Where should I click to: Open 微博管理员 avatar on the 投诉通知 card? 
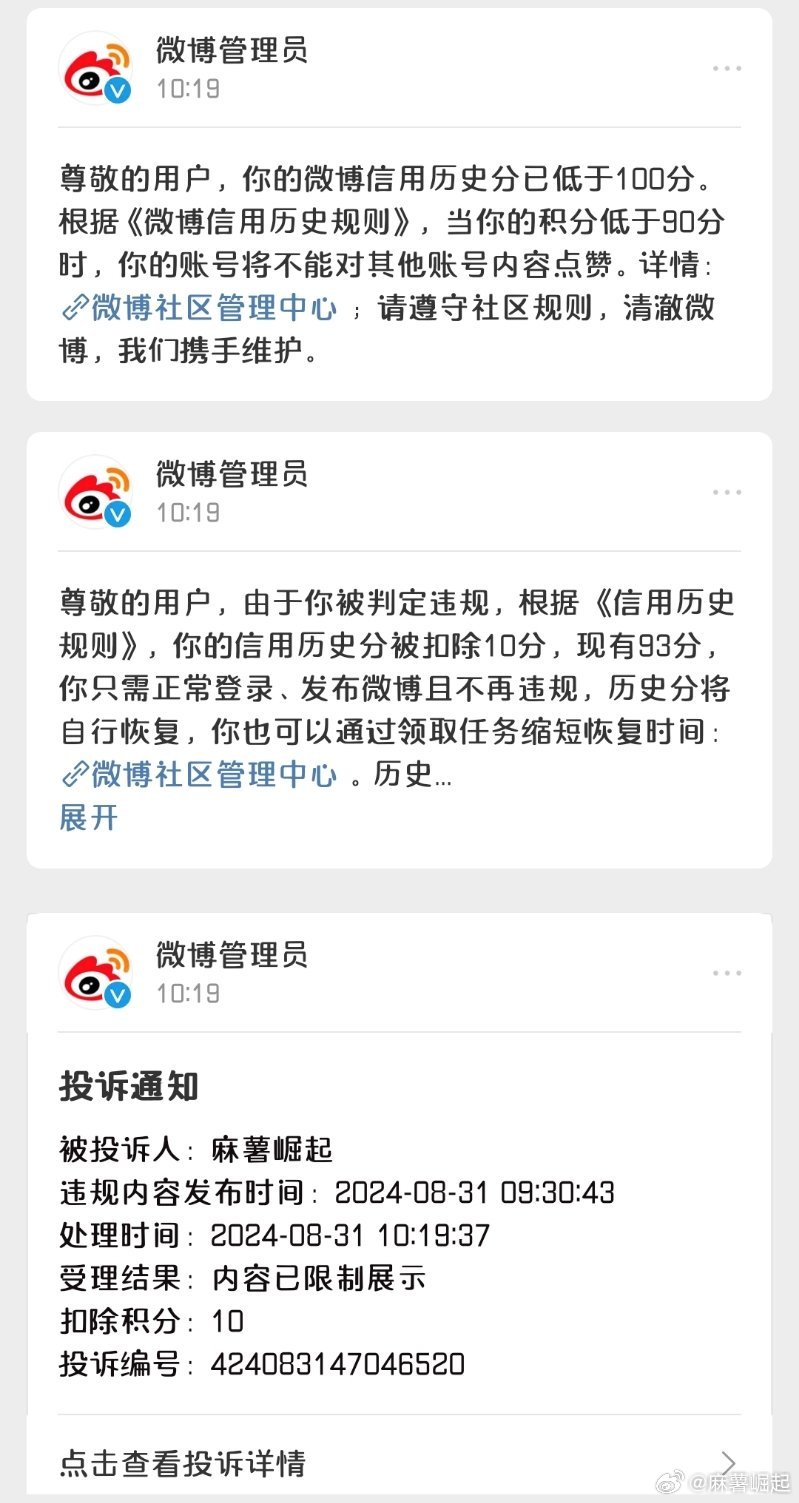click(x=96, y=973)
